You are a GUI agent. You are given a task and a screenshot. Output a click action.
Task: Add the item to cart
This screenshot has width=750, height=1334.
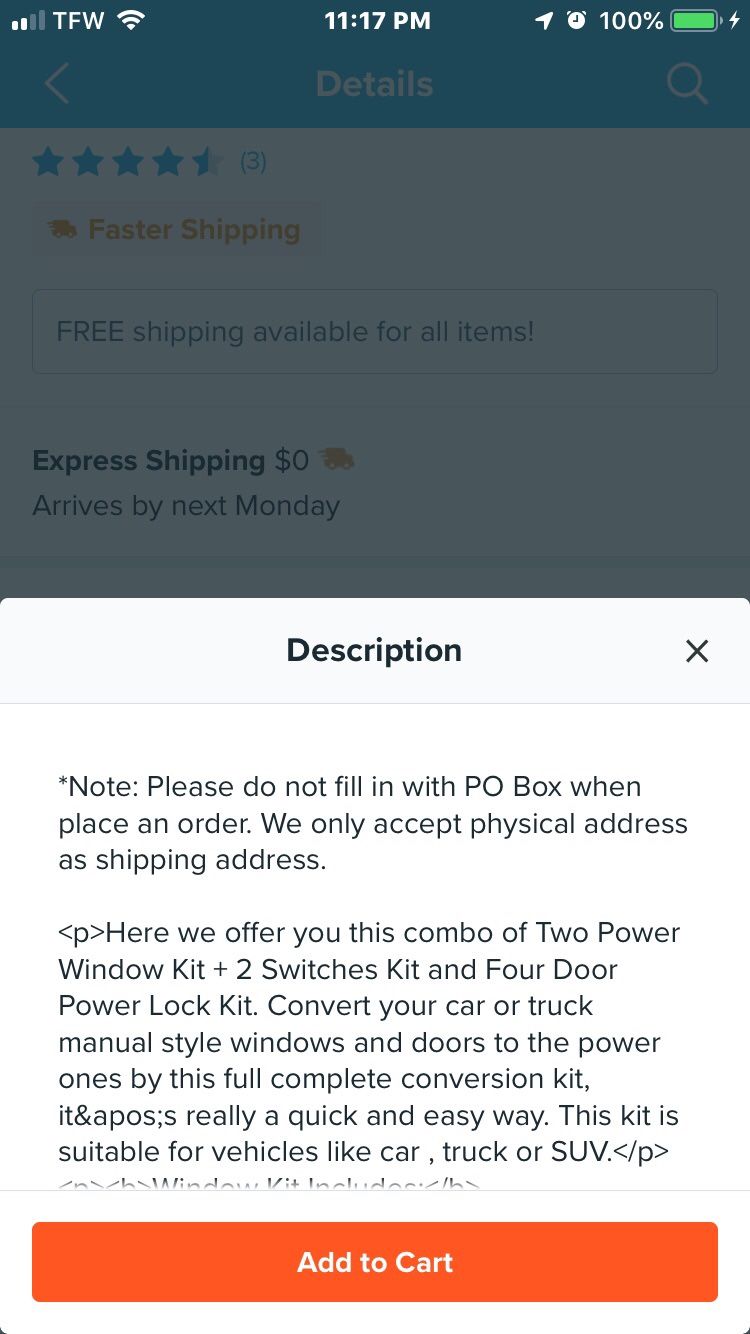(375, 1262)
